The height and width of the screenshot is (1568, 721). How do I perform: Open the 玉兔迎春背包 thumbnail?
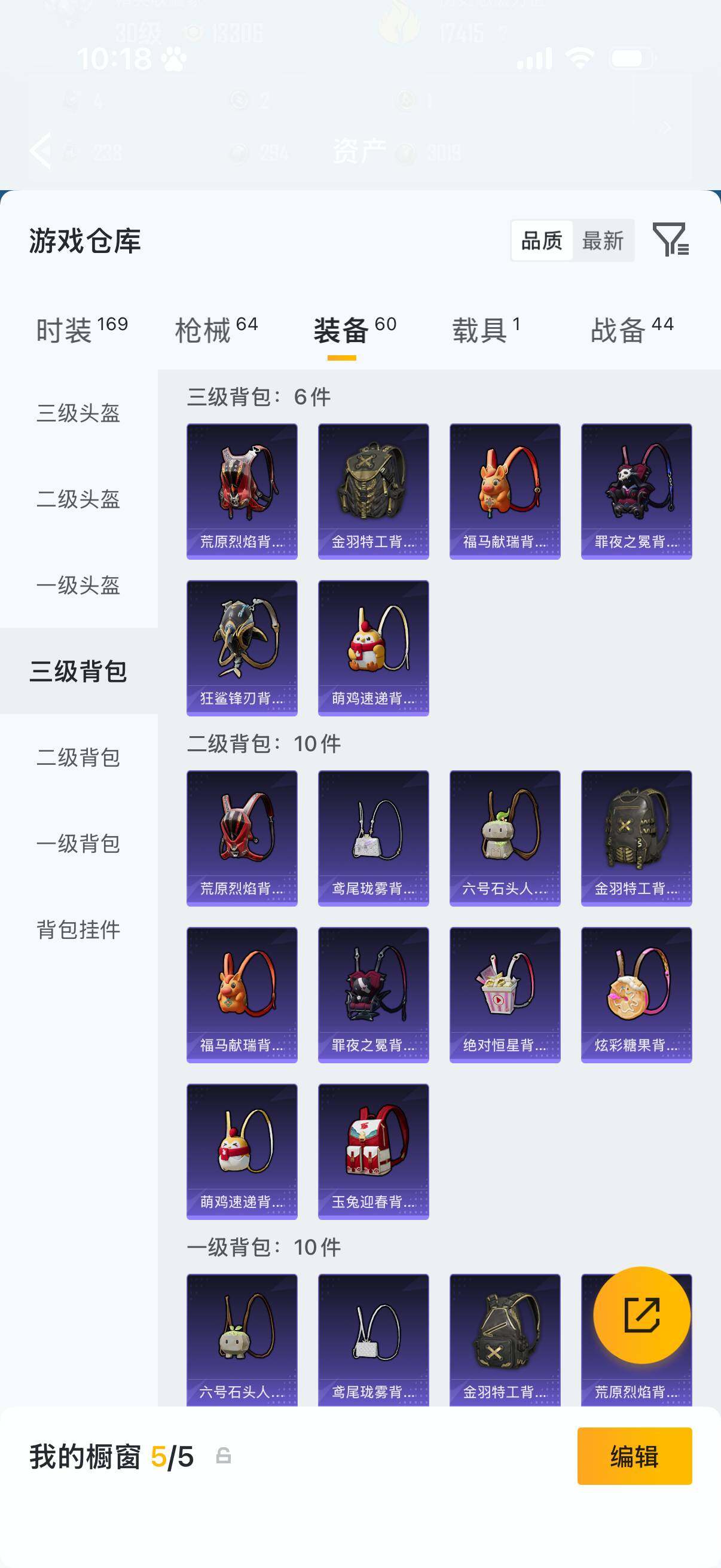point(373,1151)
